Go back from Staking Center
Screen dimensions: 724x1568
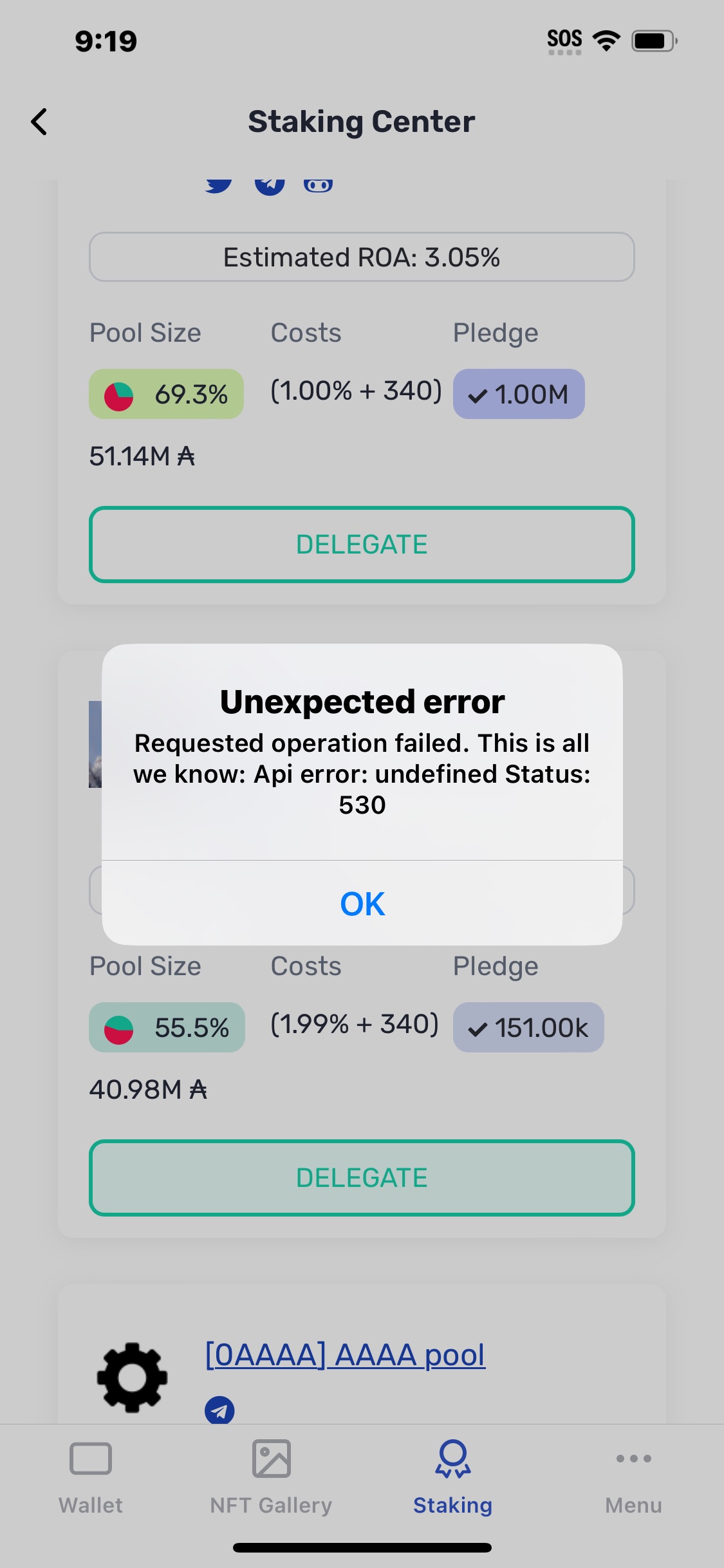[x=40, y=122]
